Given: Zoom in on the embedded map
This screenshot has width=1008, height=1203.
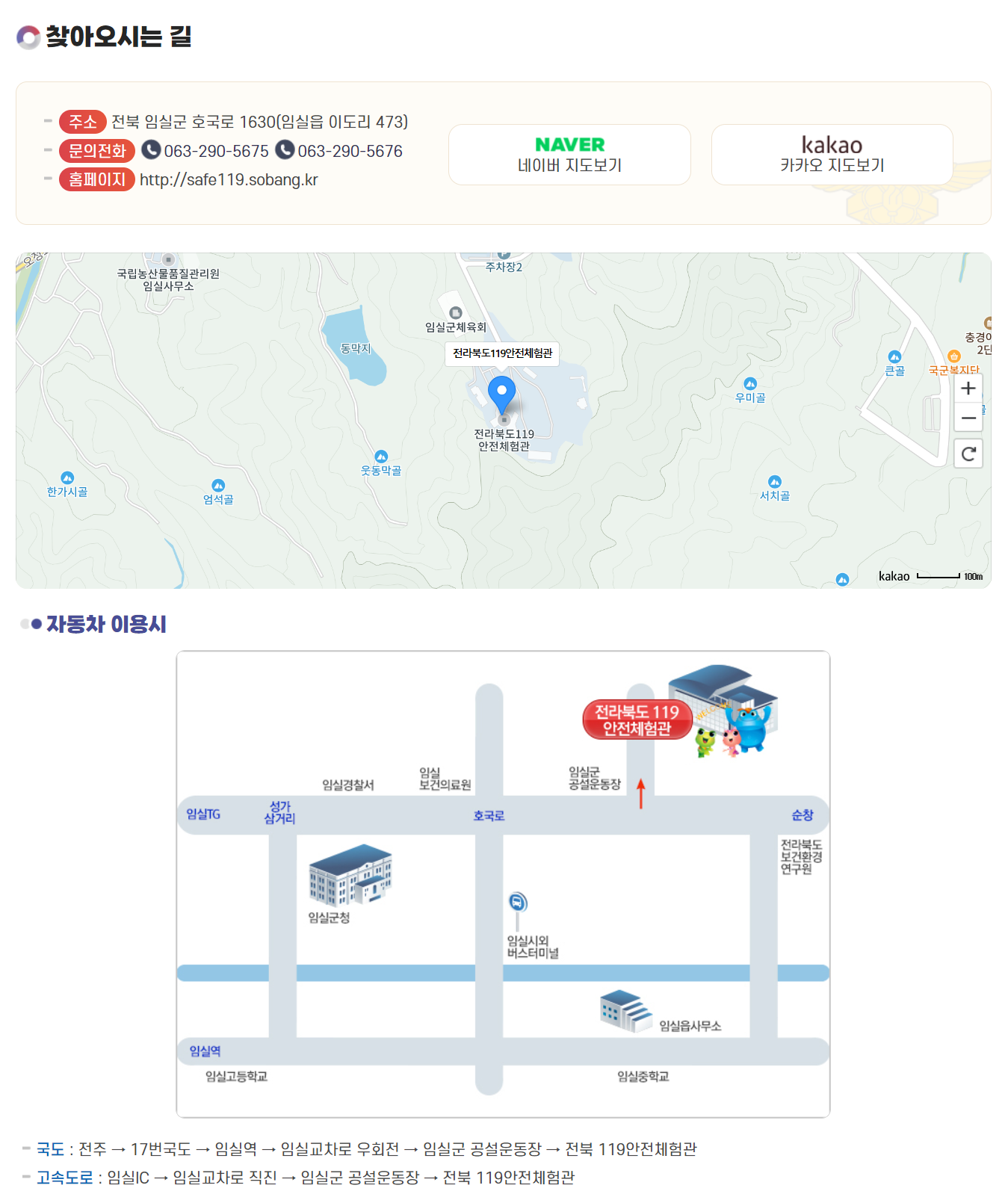Looking at the screenshot, I should 968,389.
